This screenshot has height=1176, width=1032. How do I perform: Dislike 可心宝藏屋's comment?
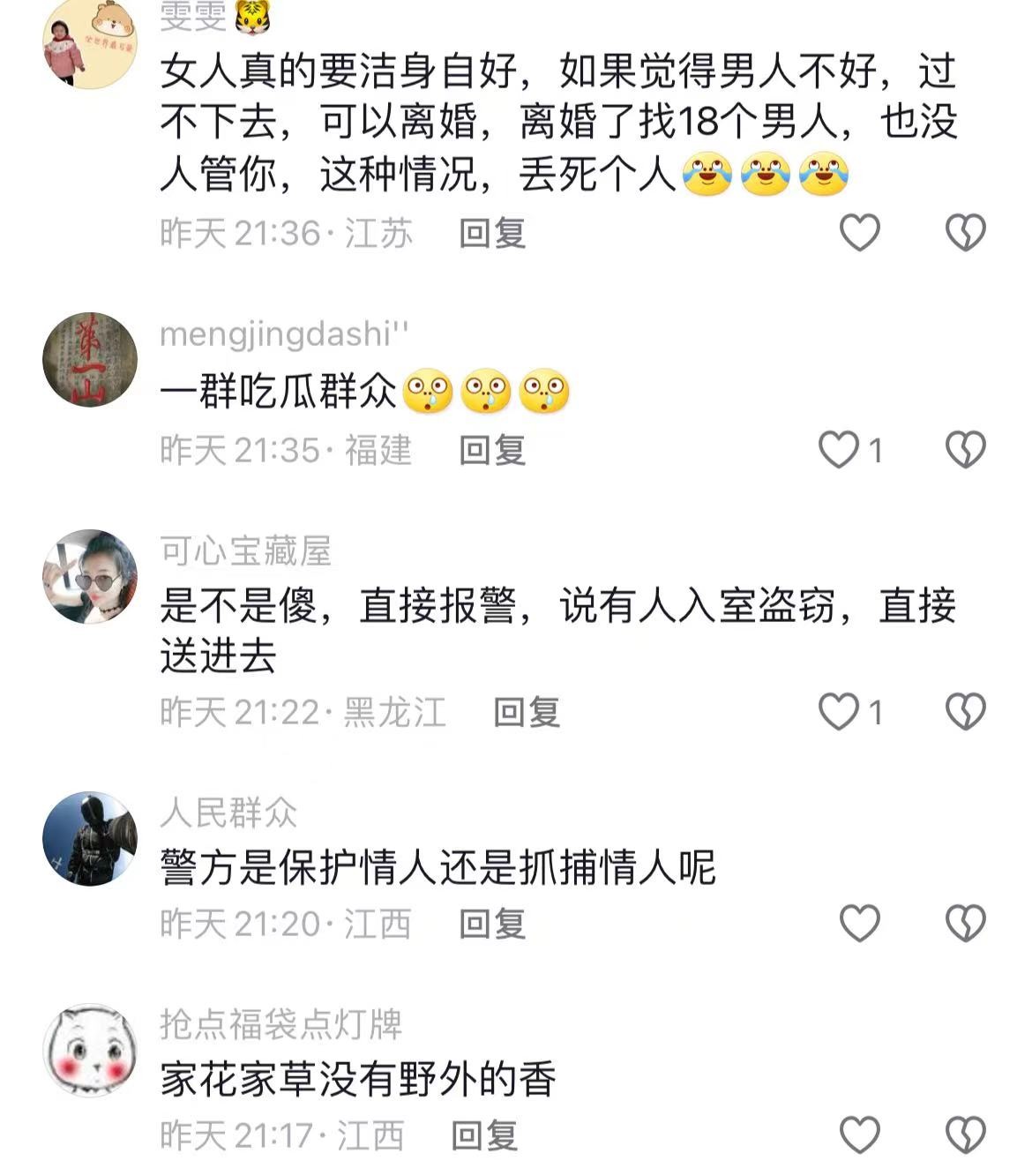[965, 711]
